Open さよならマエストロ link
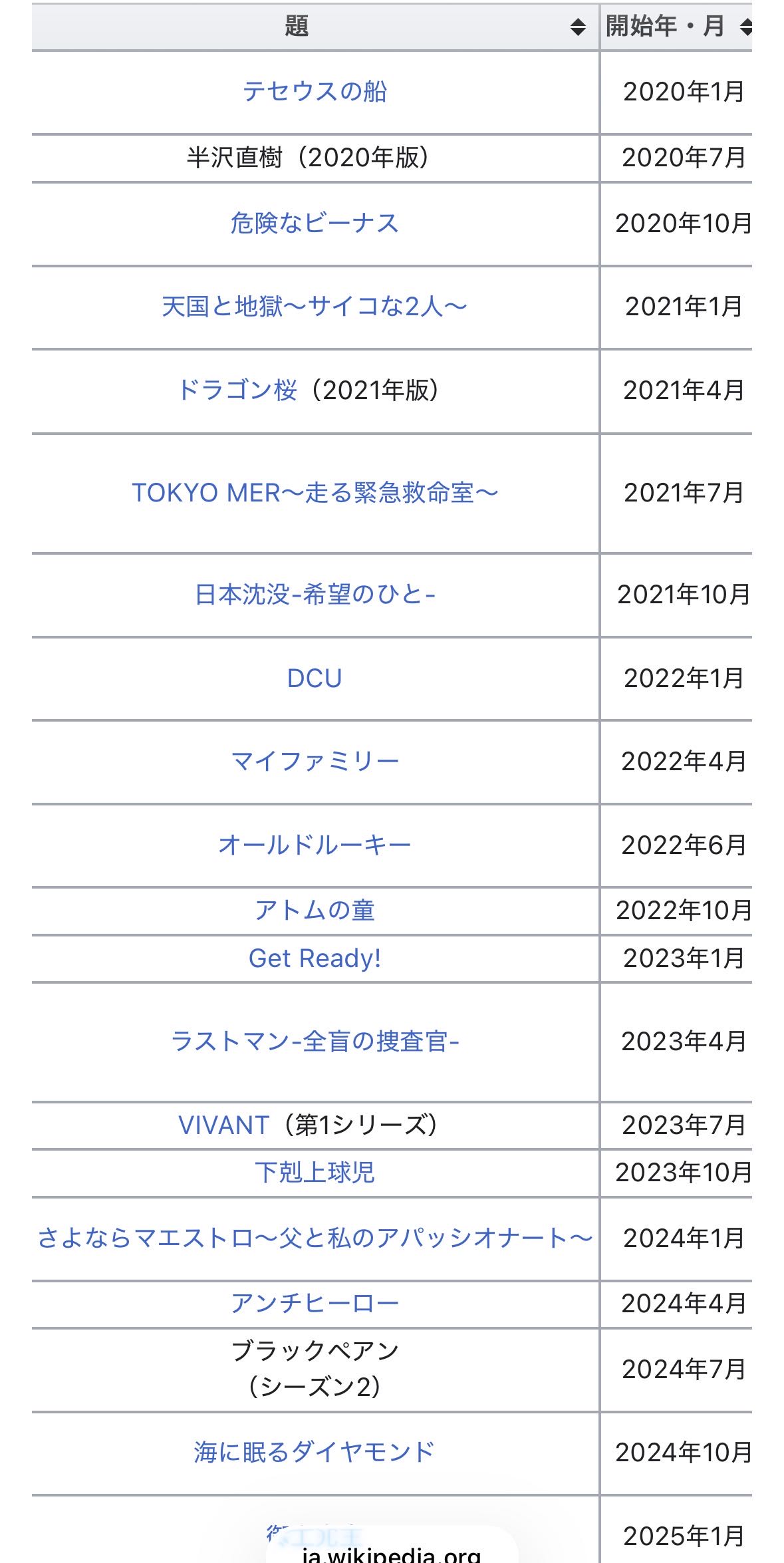Viewport: 784px width, 1563px height. (315, 1238)
